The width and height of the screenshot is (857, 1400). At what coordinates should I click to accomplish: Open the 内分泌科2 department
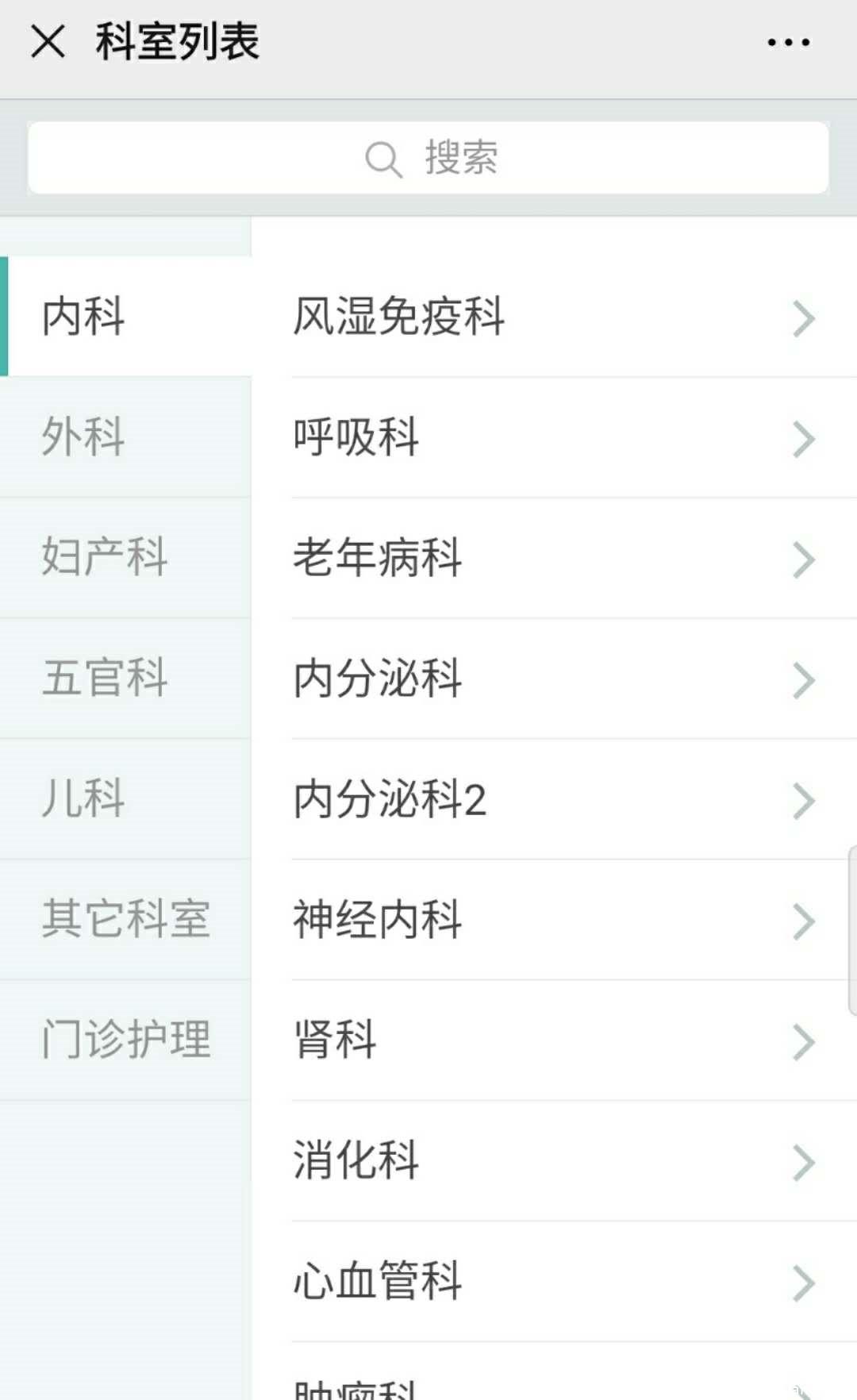554,799
